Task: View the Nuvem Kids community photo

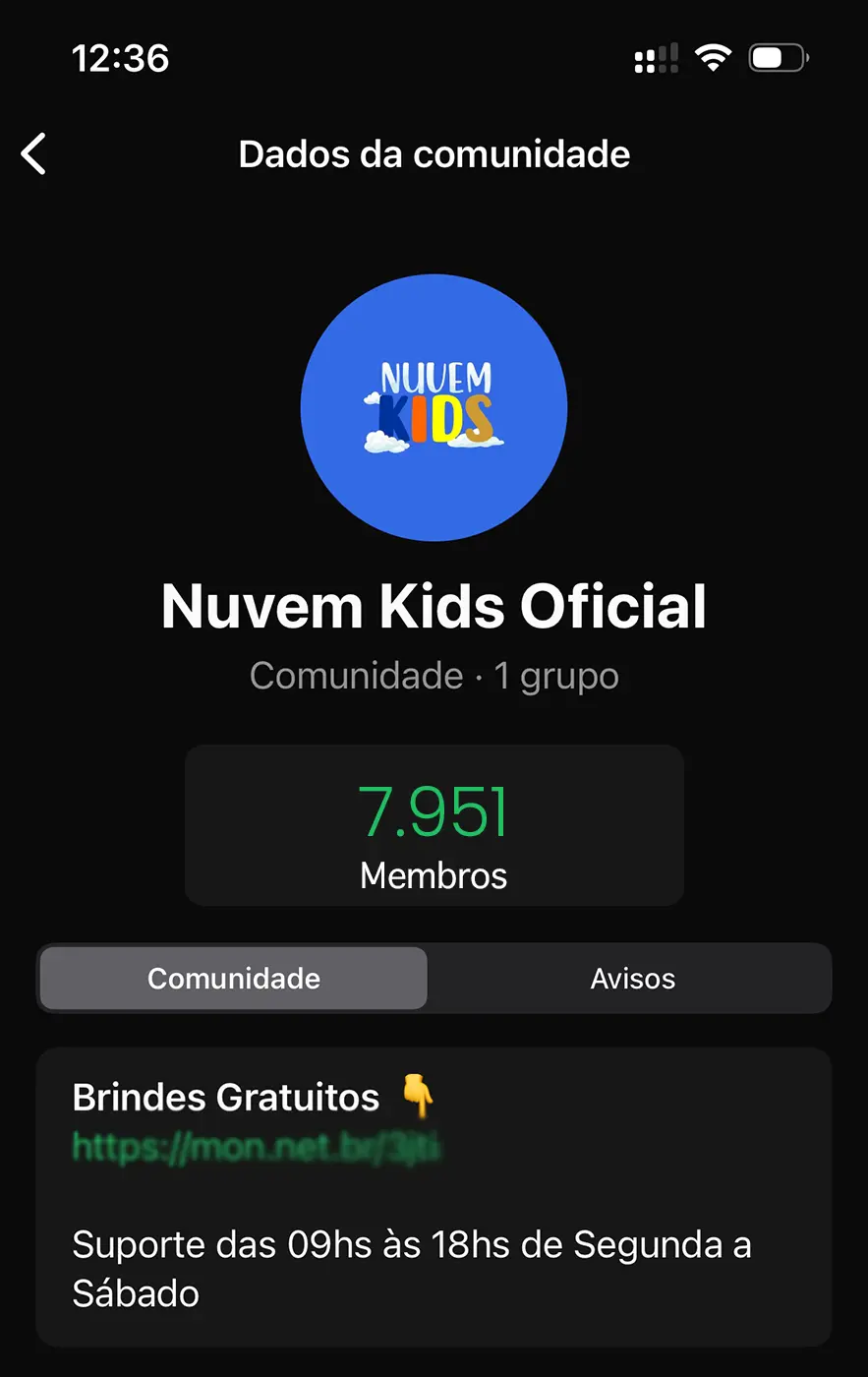Action: tap(434, 407)
